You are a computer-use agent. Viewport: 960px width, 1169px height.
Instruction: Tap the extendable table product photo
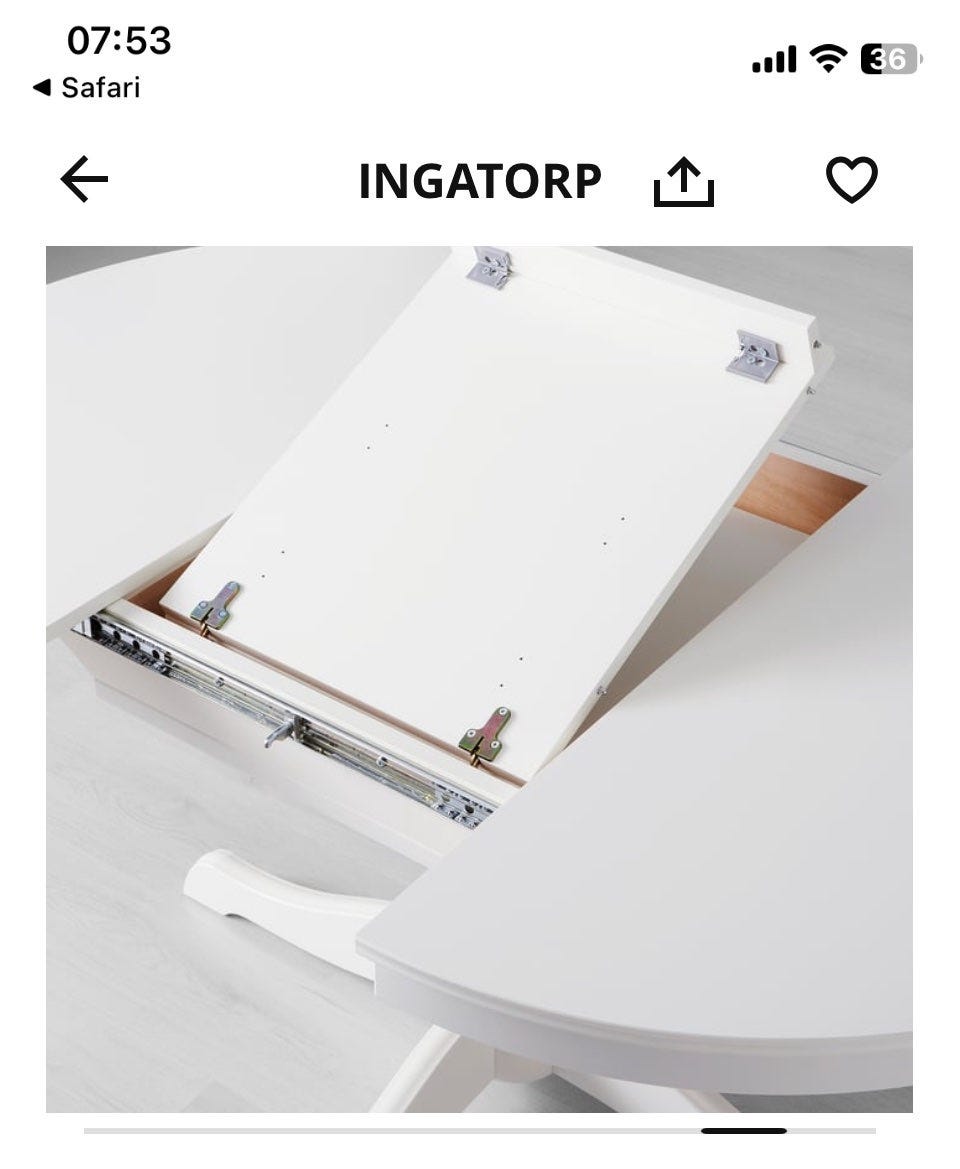[480, 680]
